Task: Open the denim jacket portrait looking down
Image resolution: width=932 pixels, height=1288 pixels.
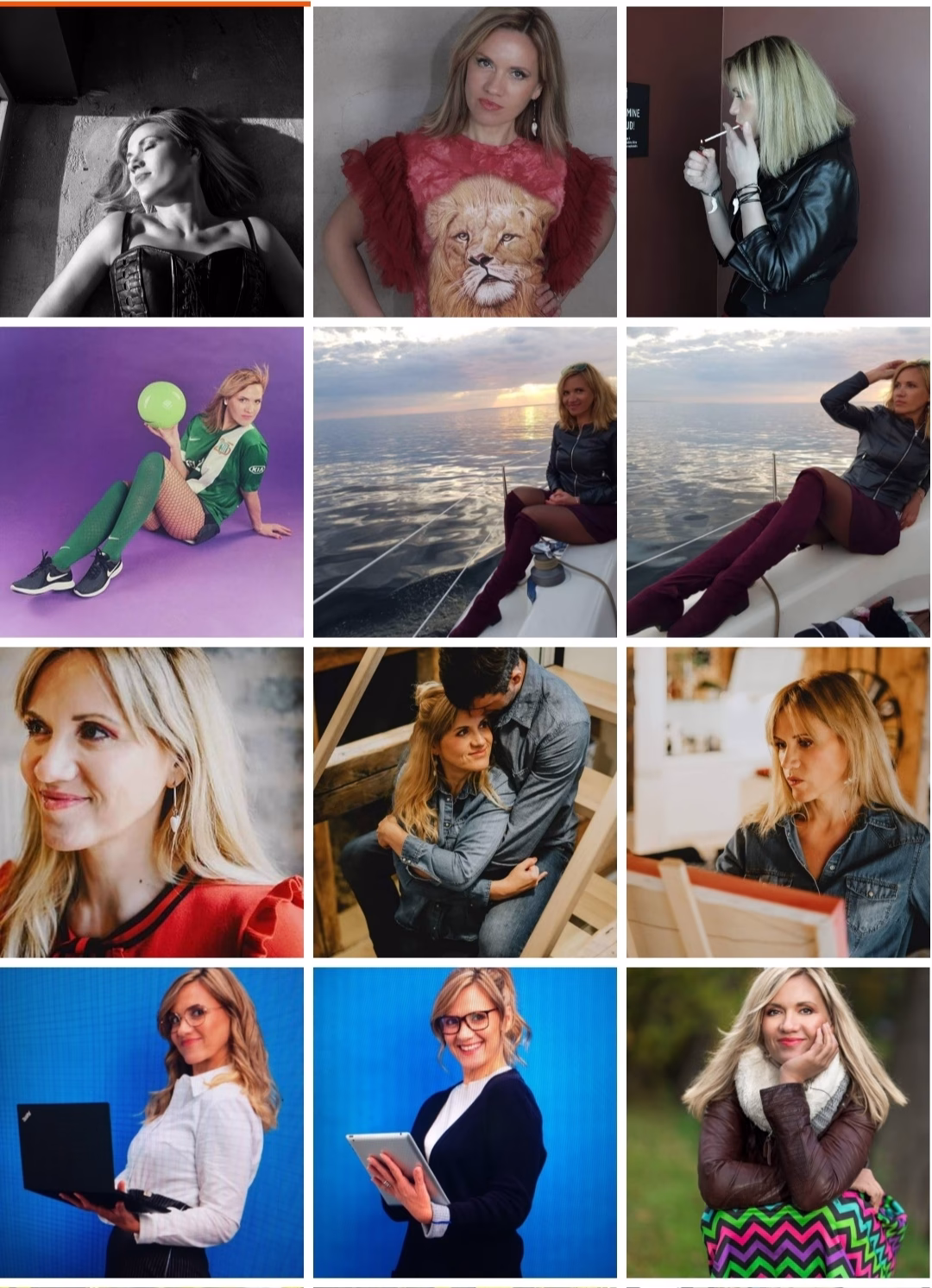Action: pos(778,801)
